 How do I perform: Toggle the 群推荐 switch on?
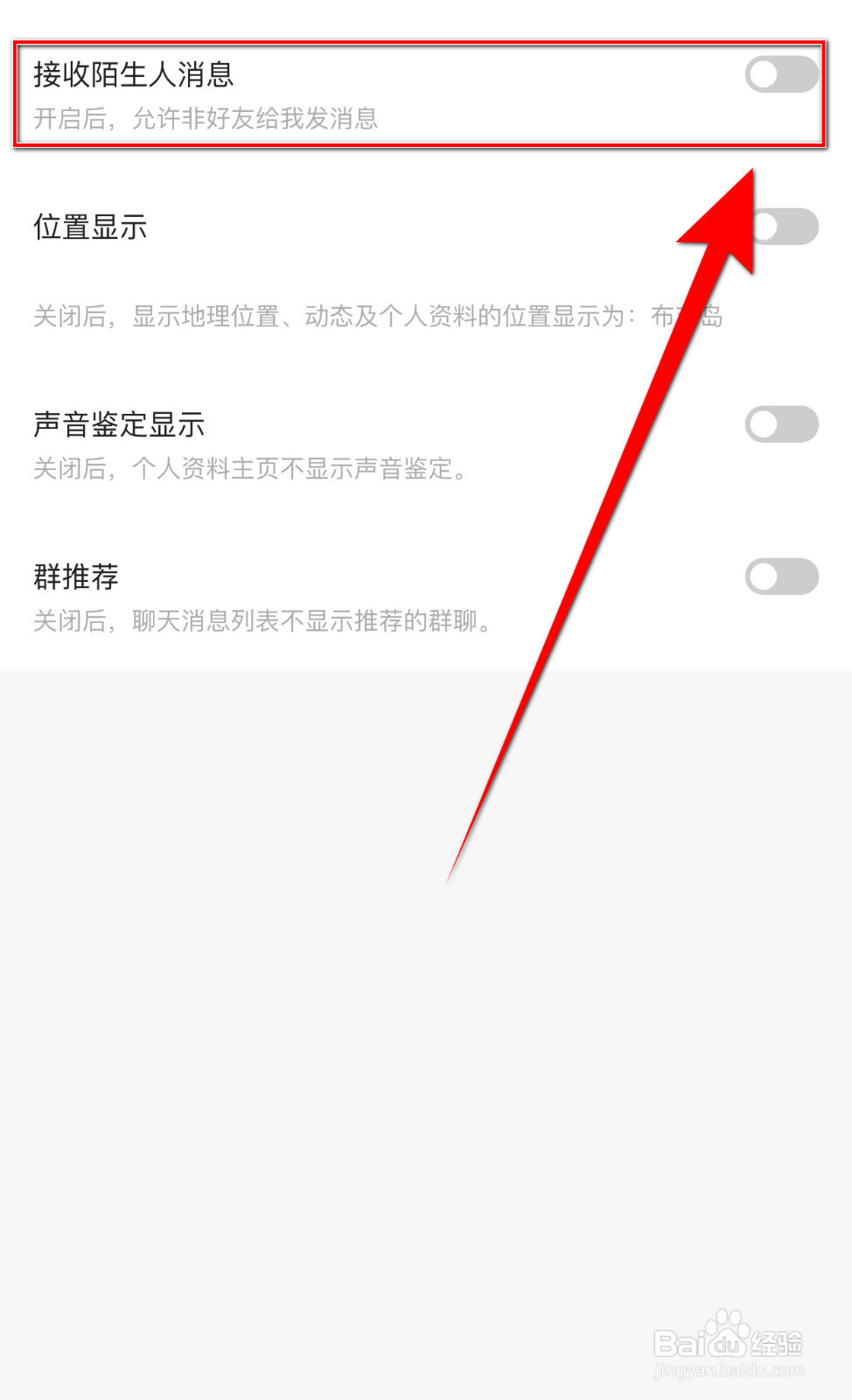[781, 576]
